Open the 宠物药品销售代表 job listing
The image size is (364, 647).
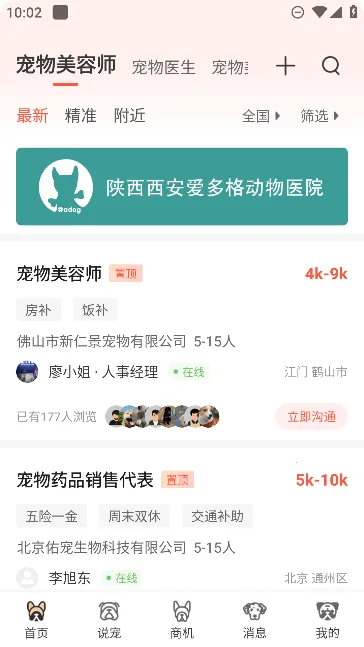click(x=182, y=521)
